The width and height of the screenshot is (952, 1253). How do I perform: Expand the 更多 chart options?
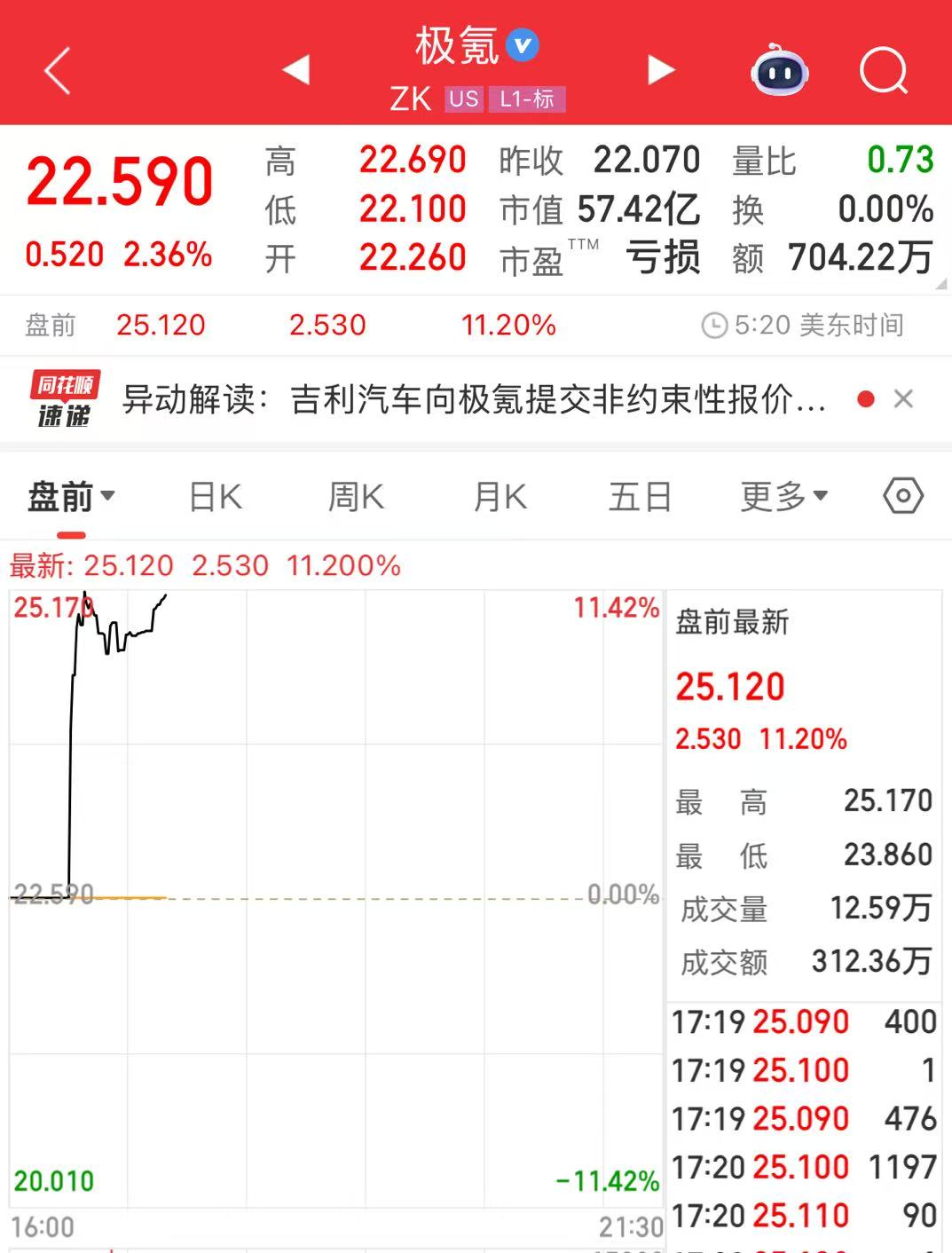(x=783, y=496)
